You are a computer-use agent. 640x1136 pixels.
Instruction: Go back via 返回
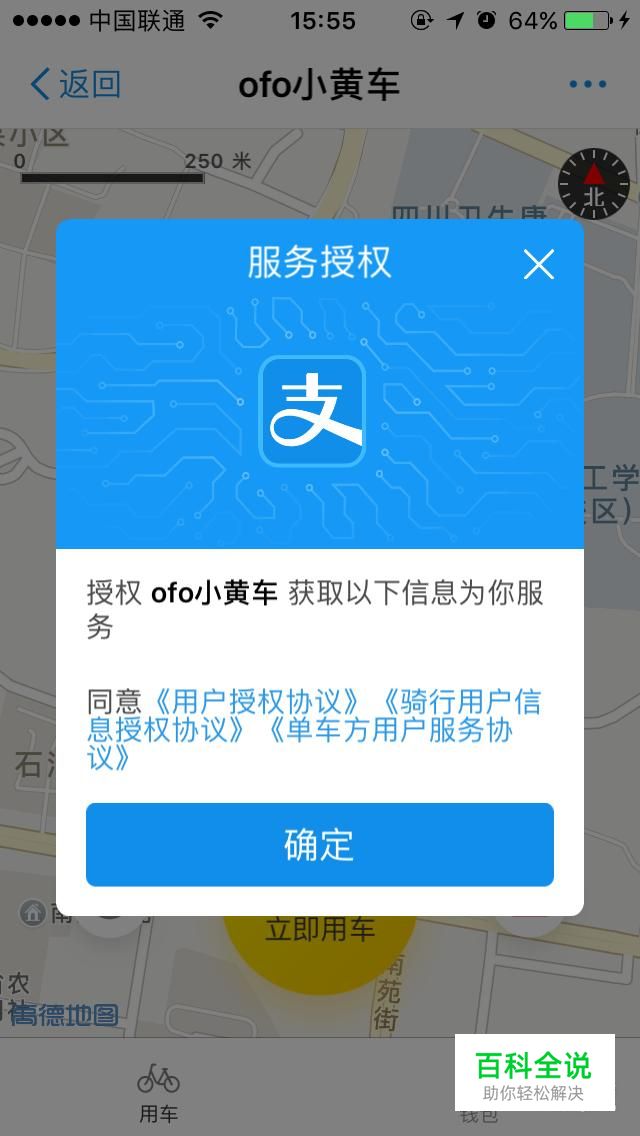pyautogui.click(x=75, y=84)
